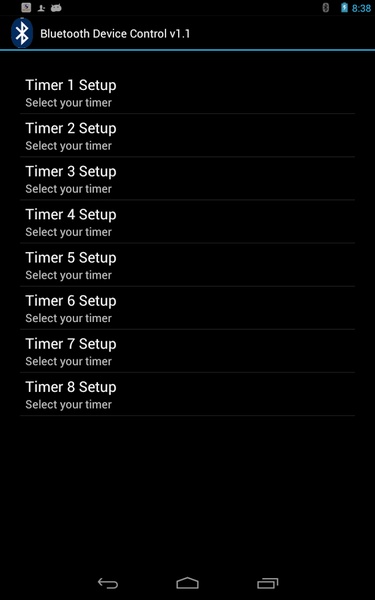Open Timer 1 Setup
375x600 pixels.
click(x=188, y=92)
